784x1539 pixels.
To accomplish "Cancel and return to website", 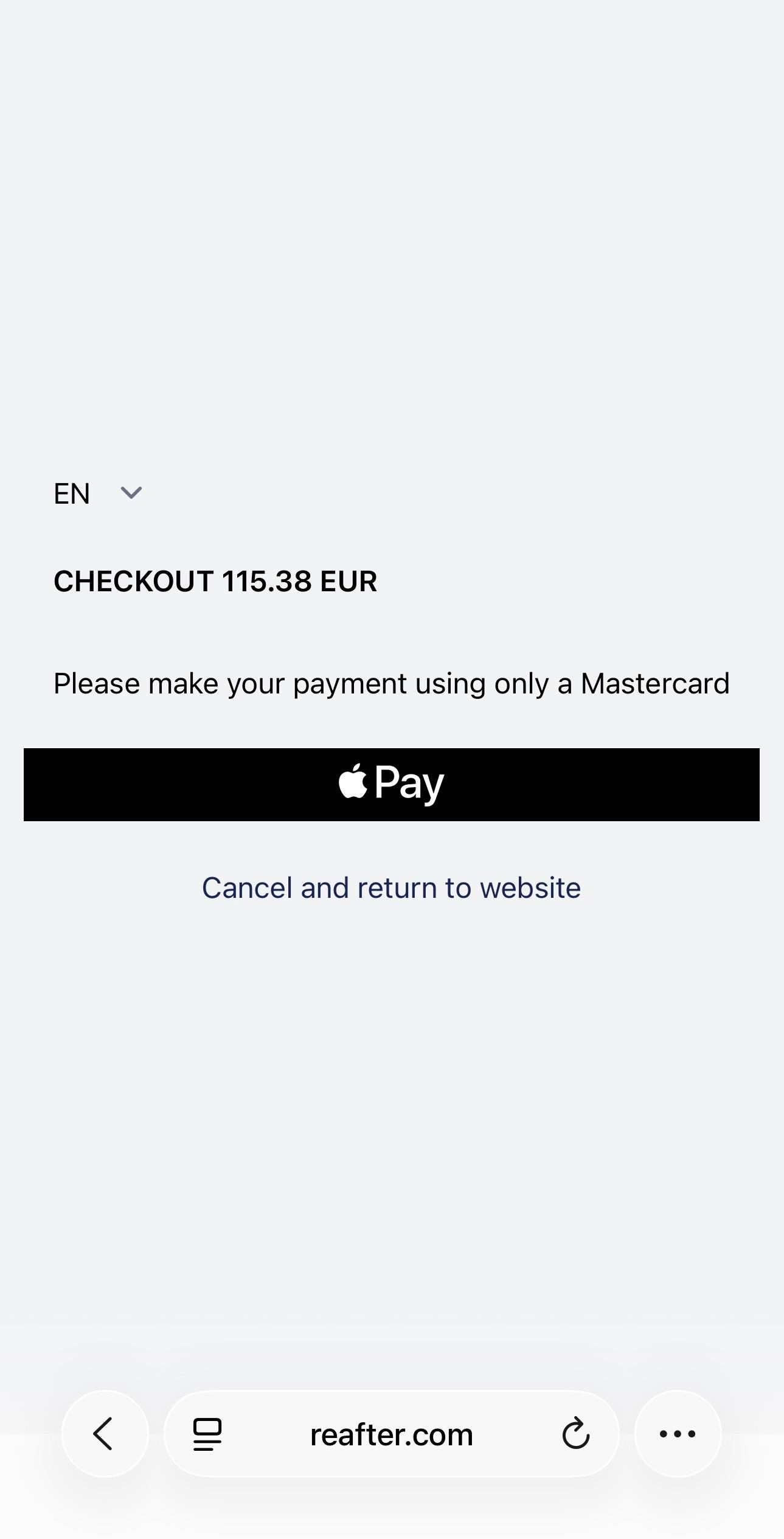I will click(391, 888).
